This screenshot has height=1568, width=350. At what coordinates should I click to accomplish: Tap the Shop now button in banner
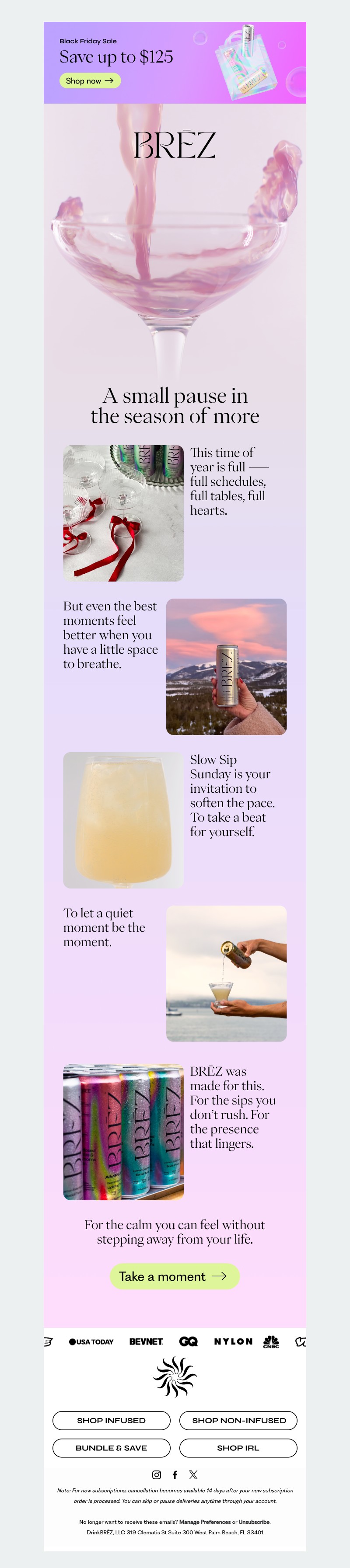90,80
